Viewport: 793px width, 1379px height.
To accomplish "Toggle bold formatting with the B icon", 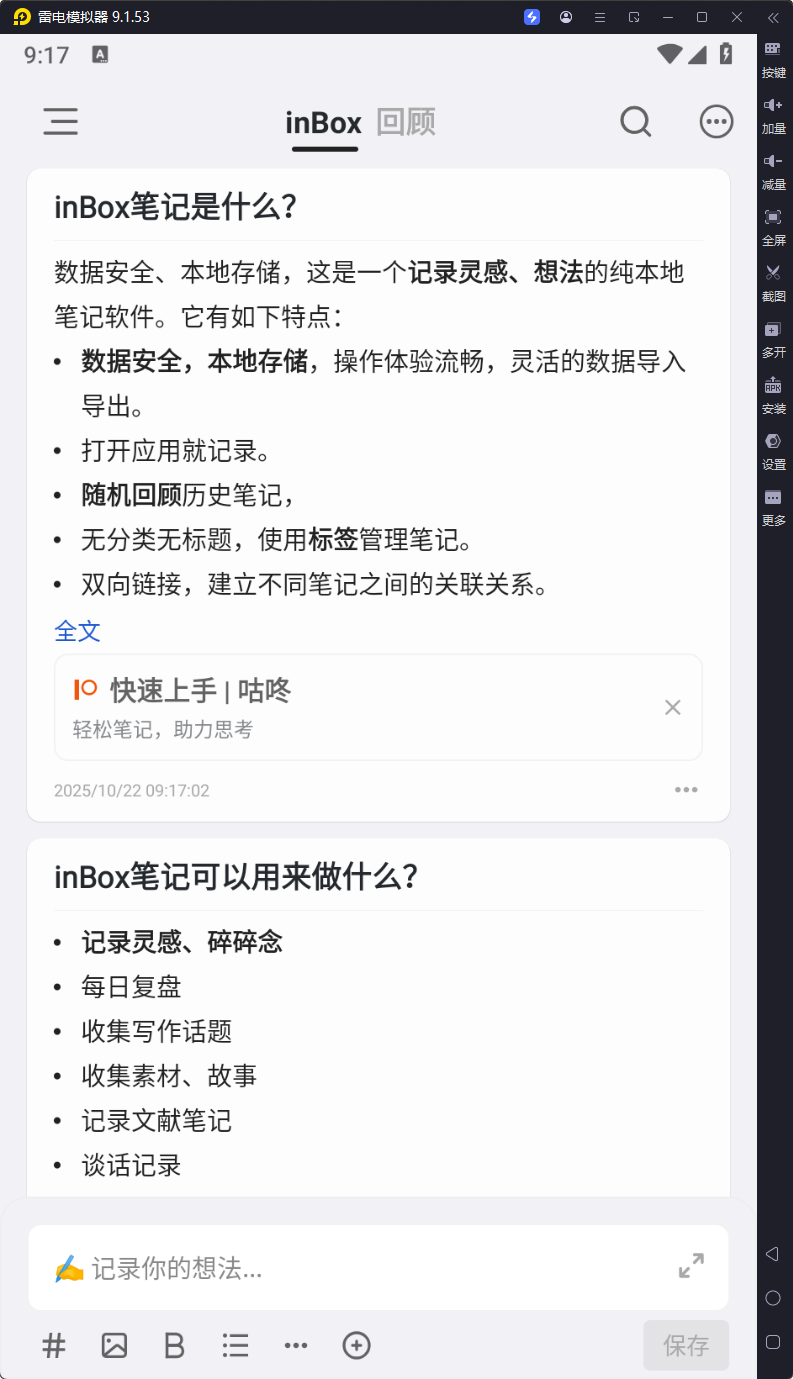I will tap(174, 1345).
